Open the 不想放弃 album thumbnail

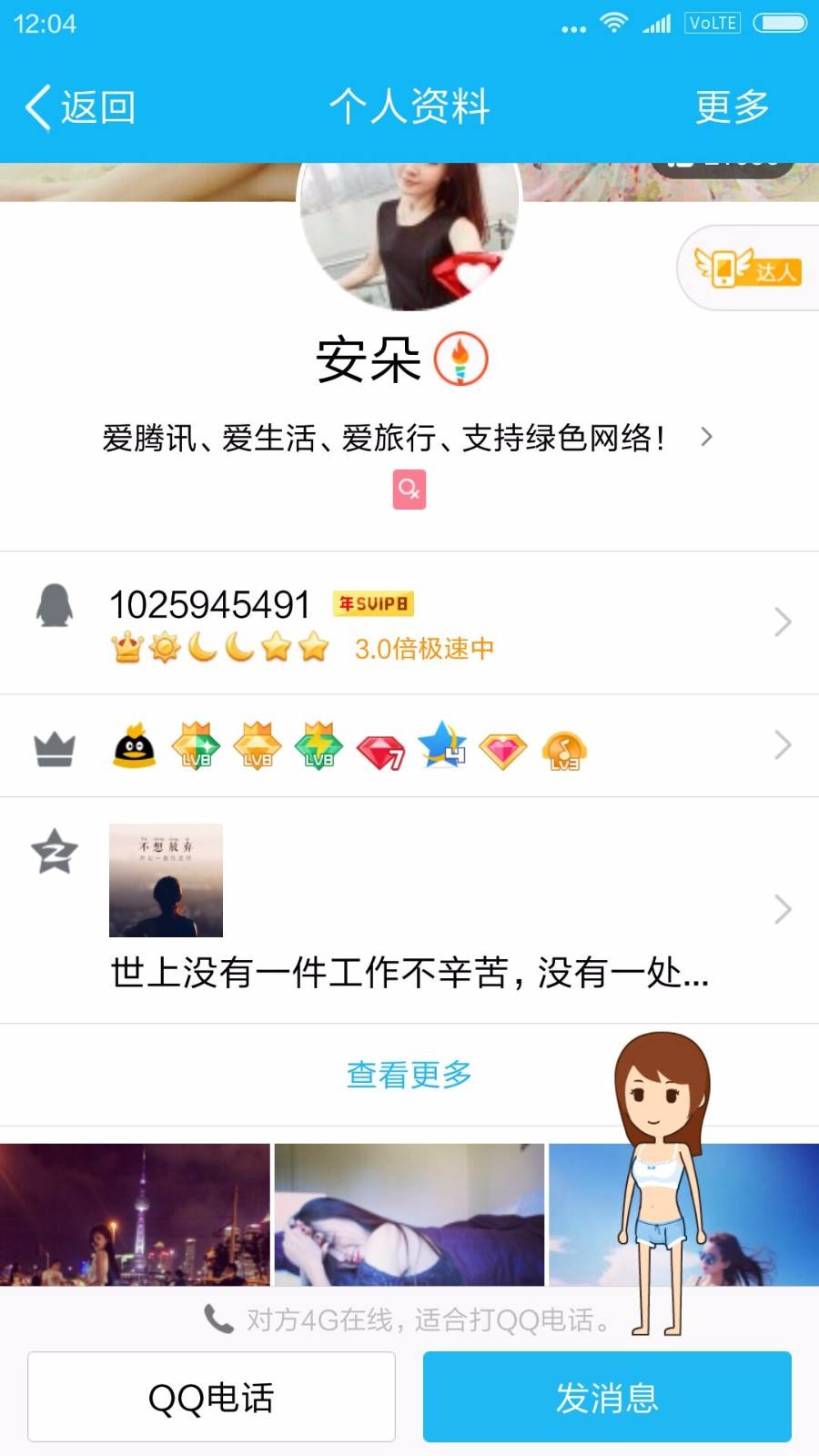click(x=165, y=879)
